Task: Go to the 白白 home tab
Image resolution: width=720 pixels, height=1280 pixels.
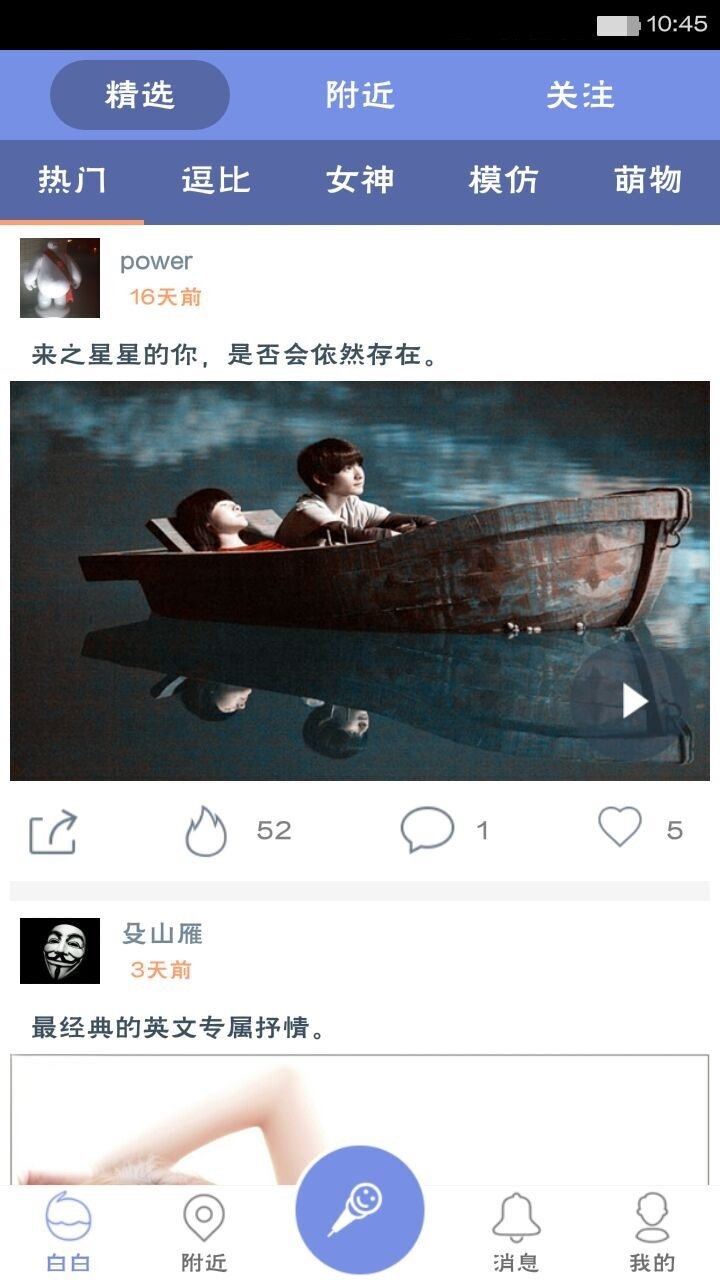Action: point(68,1232)
